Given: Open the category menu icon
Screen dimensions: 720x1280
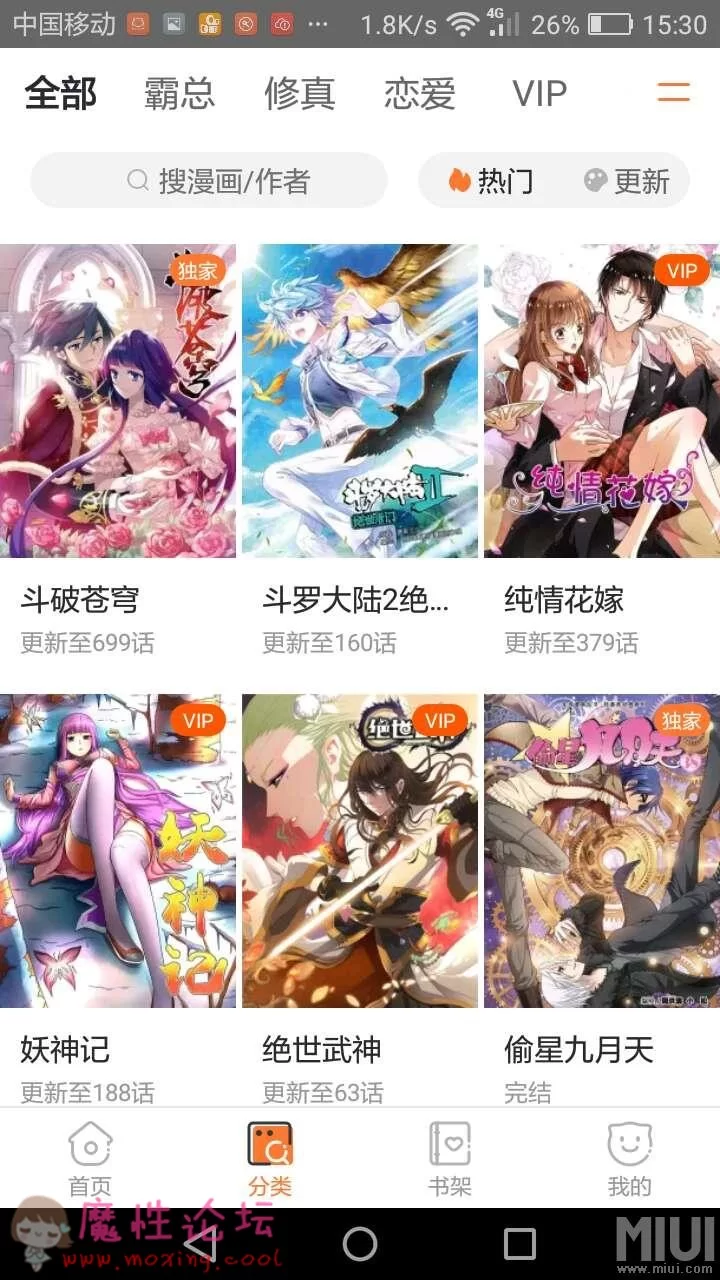Looking at the screenshot, I should (673, 93).
